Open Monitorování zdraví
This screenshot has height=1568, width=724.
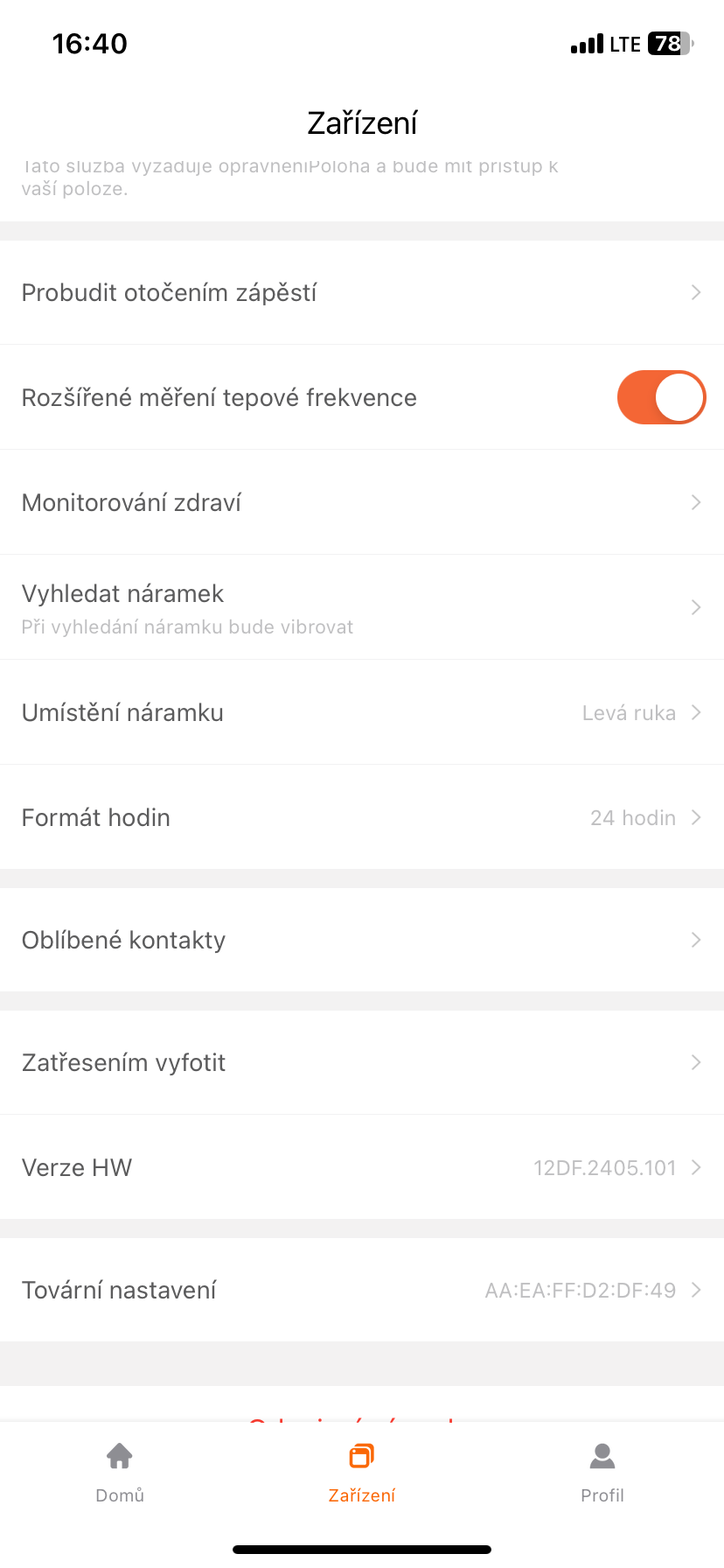[361, 502]
